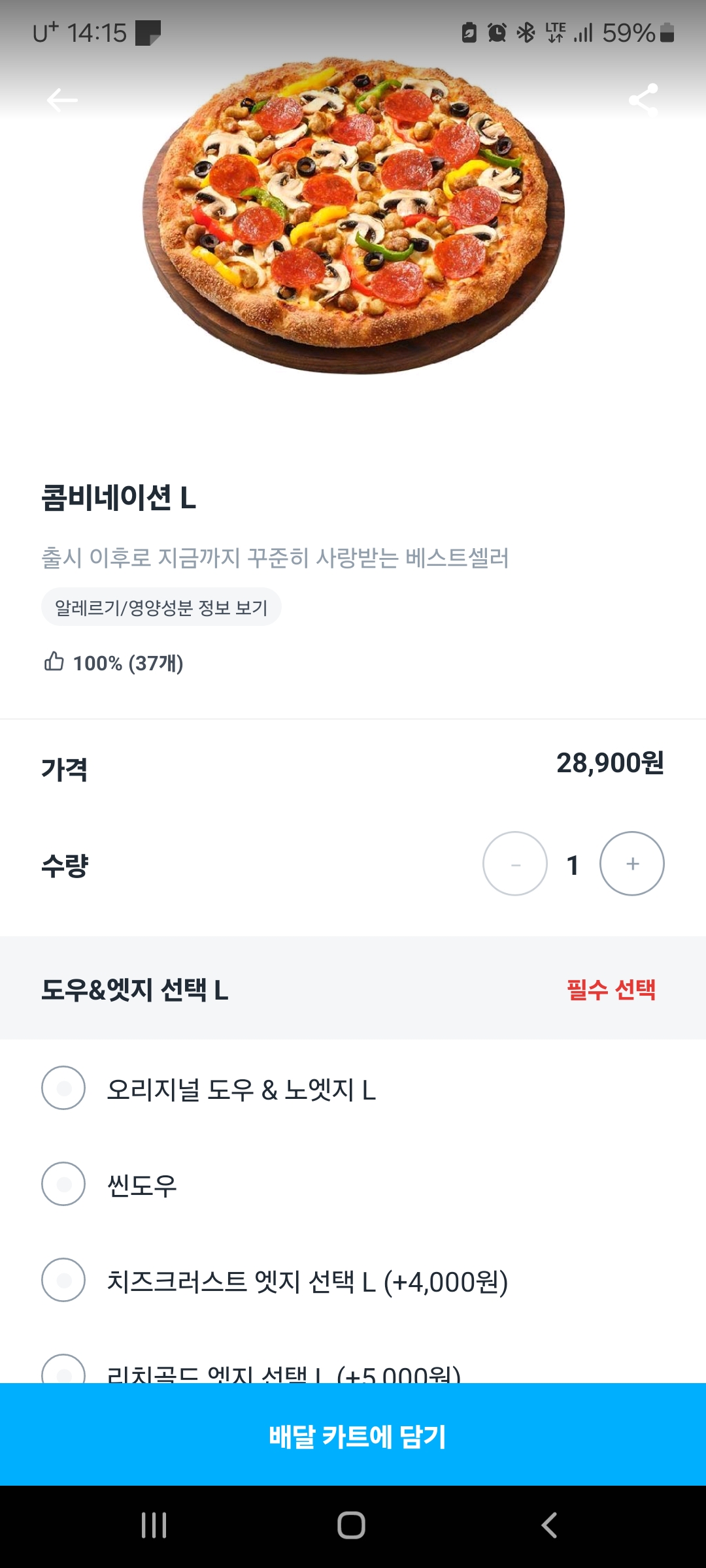Go back using the top-left arrow

[62, 100]
